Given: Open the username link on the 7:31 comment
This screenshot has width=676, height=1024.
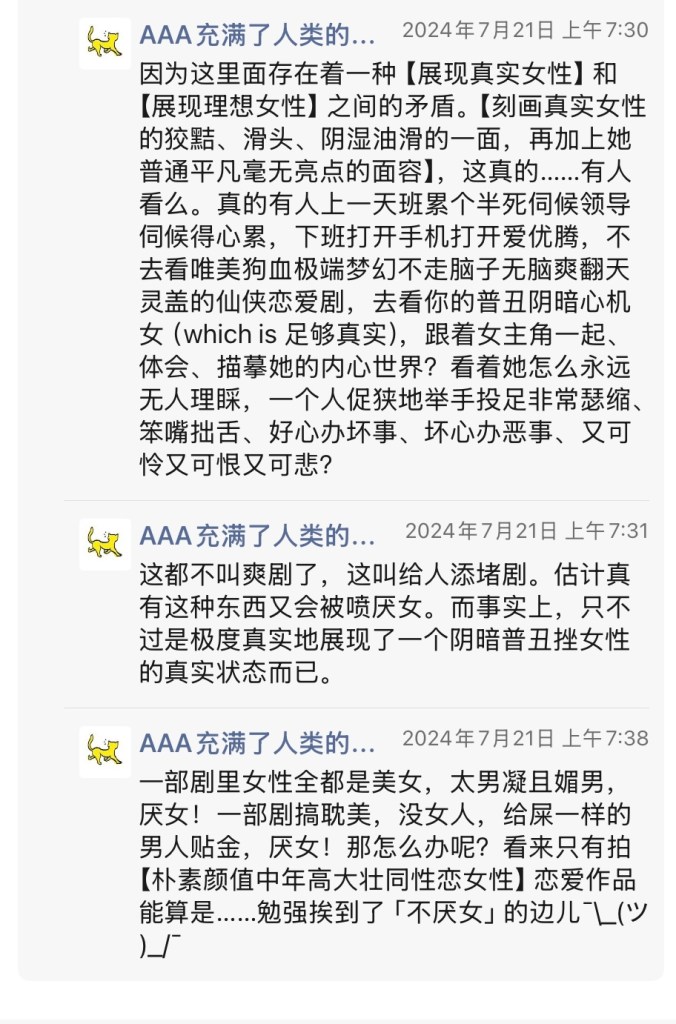Looking at the screenshot, I should 257,537.
